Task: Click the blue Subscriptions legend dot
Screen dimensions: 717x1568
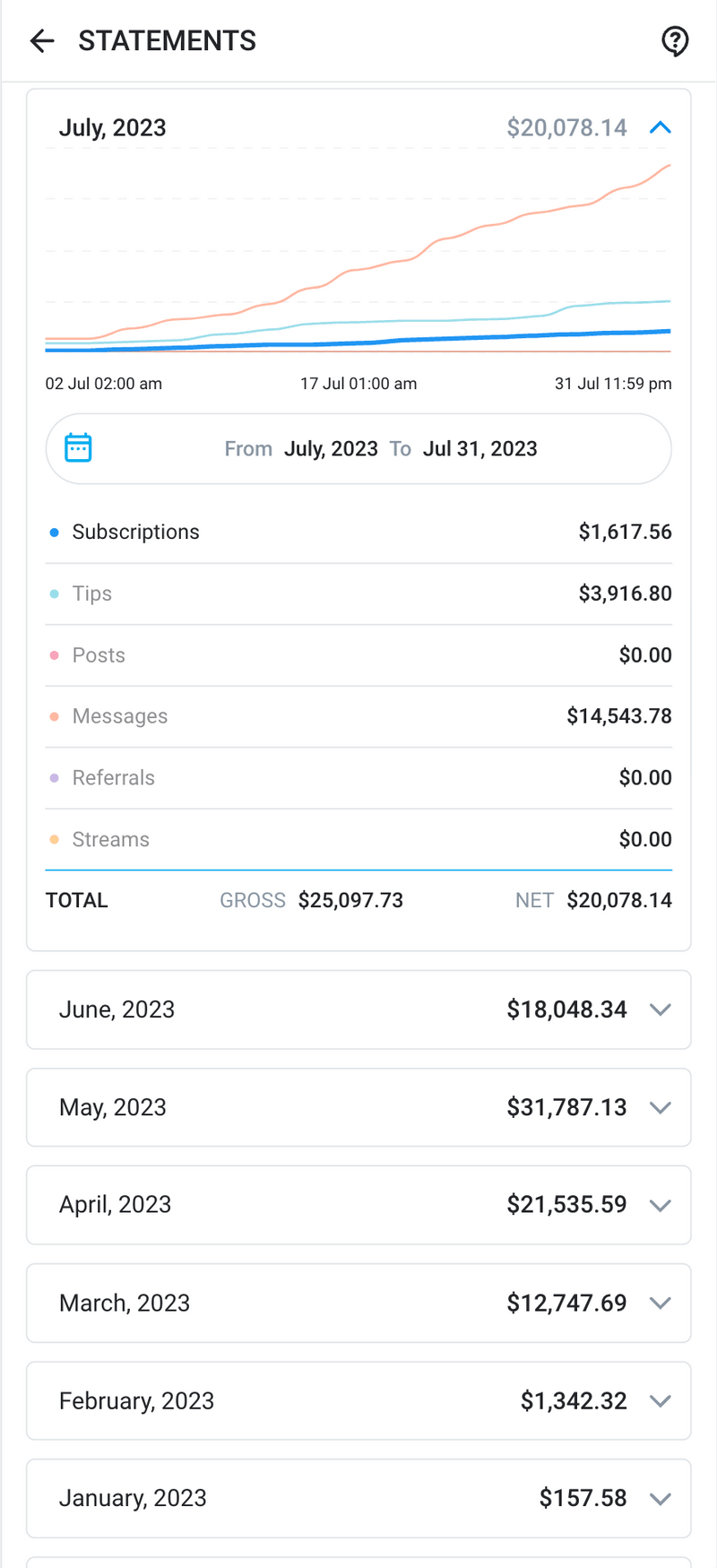Action: [x=54, y=532]
